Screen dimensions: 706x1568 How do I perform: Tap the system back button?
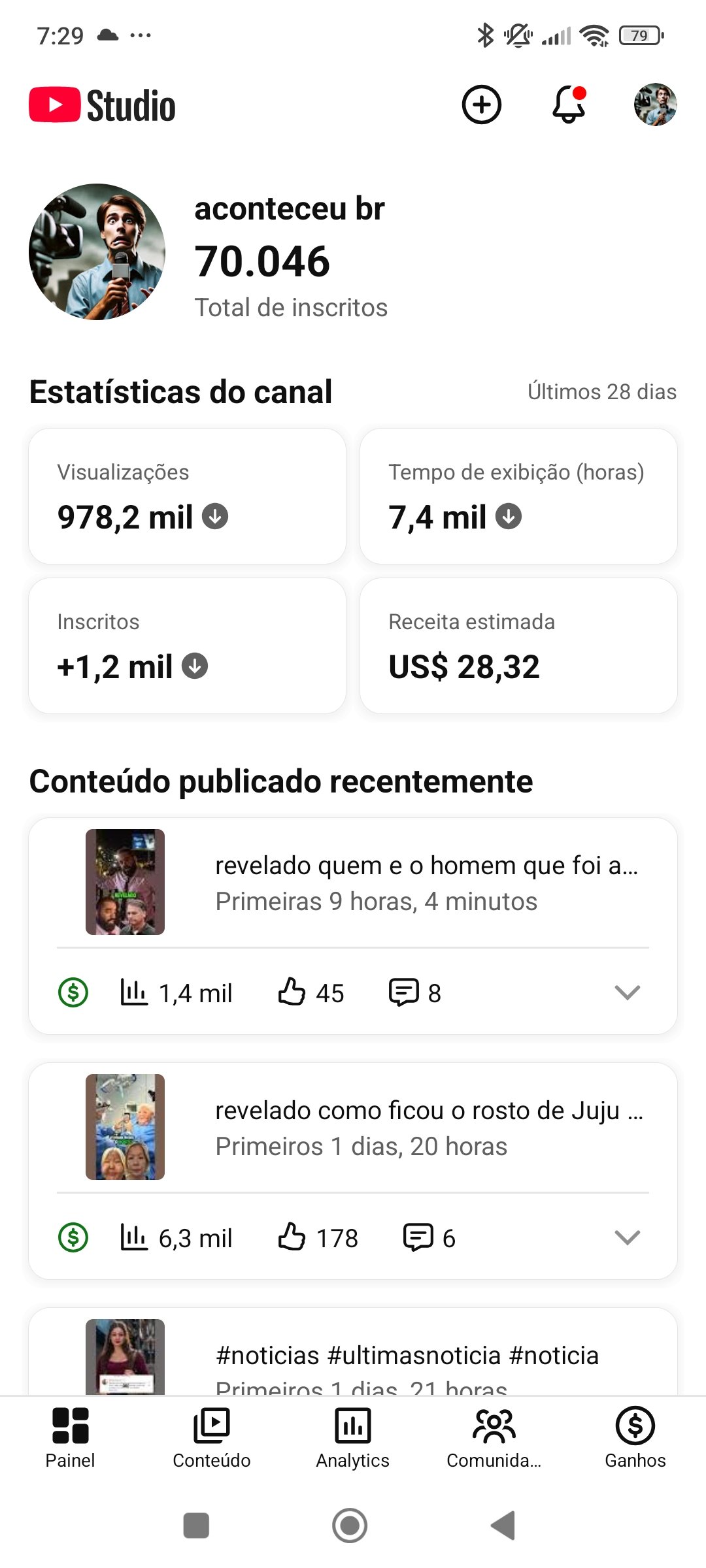pyautogui.click(x=503, y=1526)
